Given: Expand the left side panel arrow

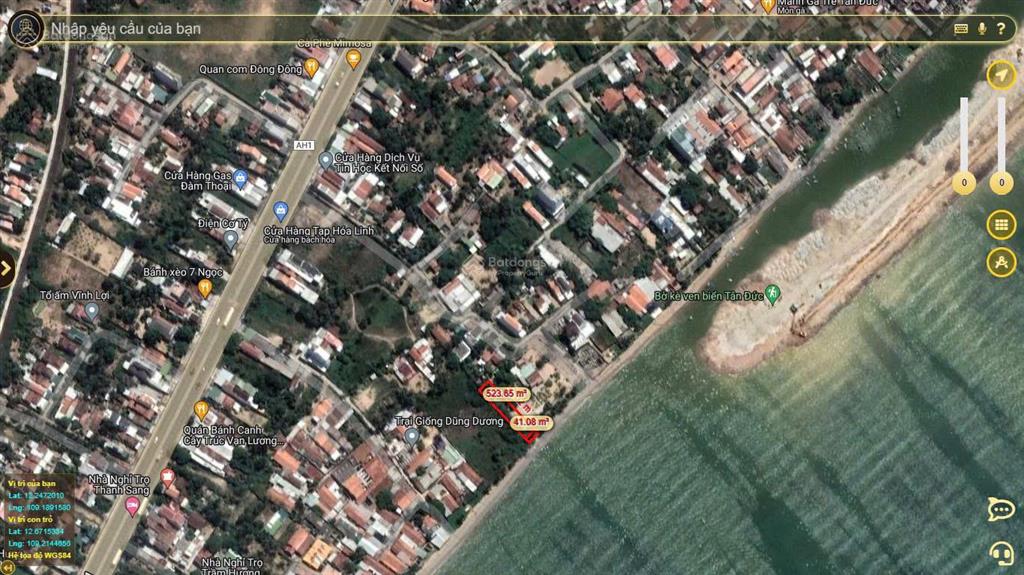Looking at the screenshot, I should [x=6, y=268].
